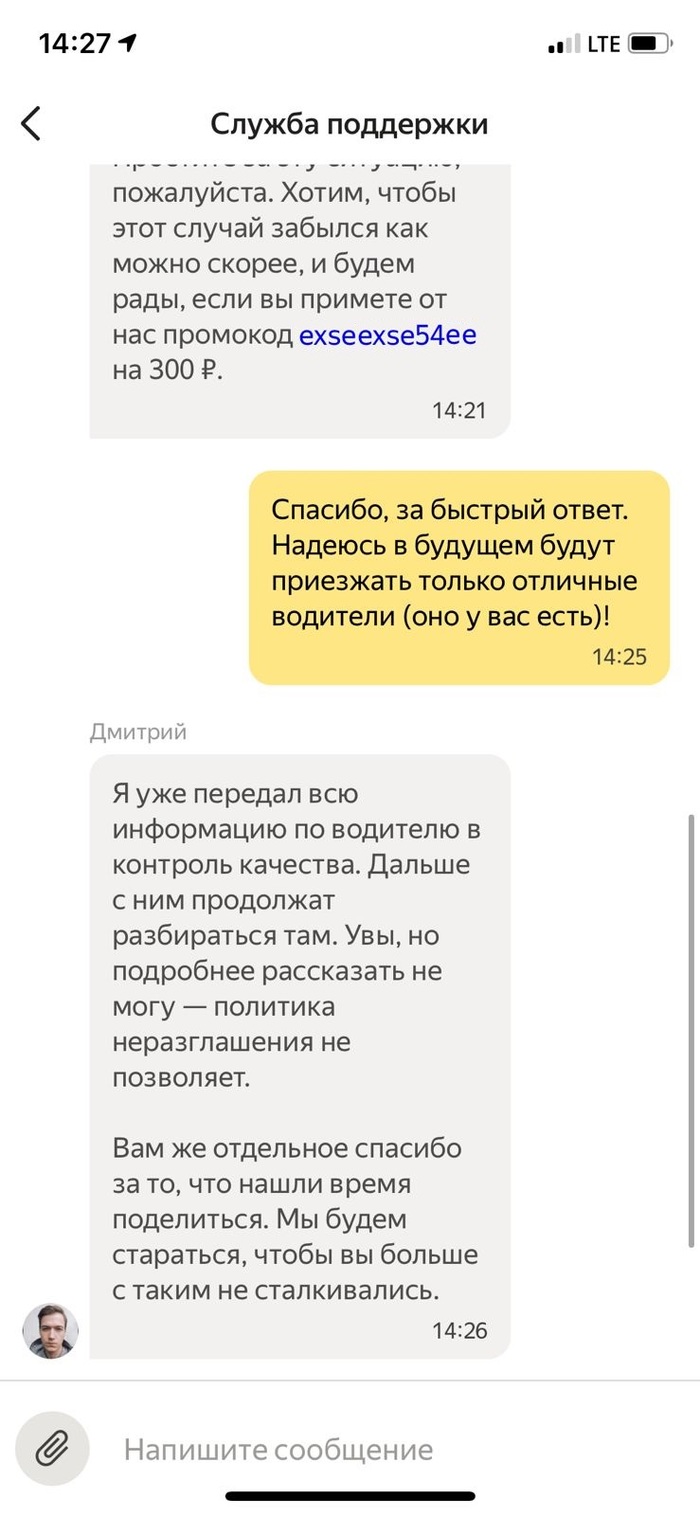This screenshot has width=700, height=1516.
Task: Open the paperclip attachment button
Action: tap(51, 1448)
